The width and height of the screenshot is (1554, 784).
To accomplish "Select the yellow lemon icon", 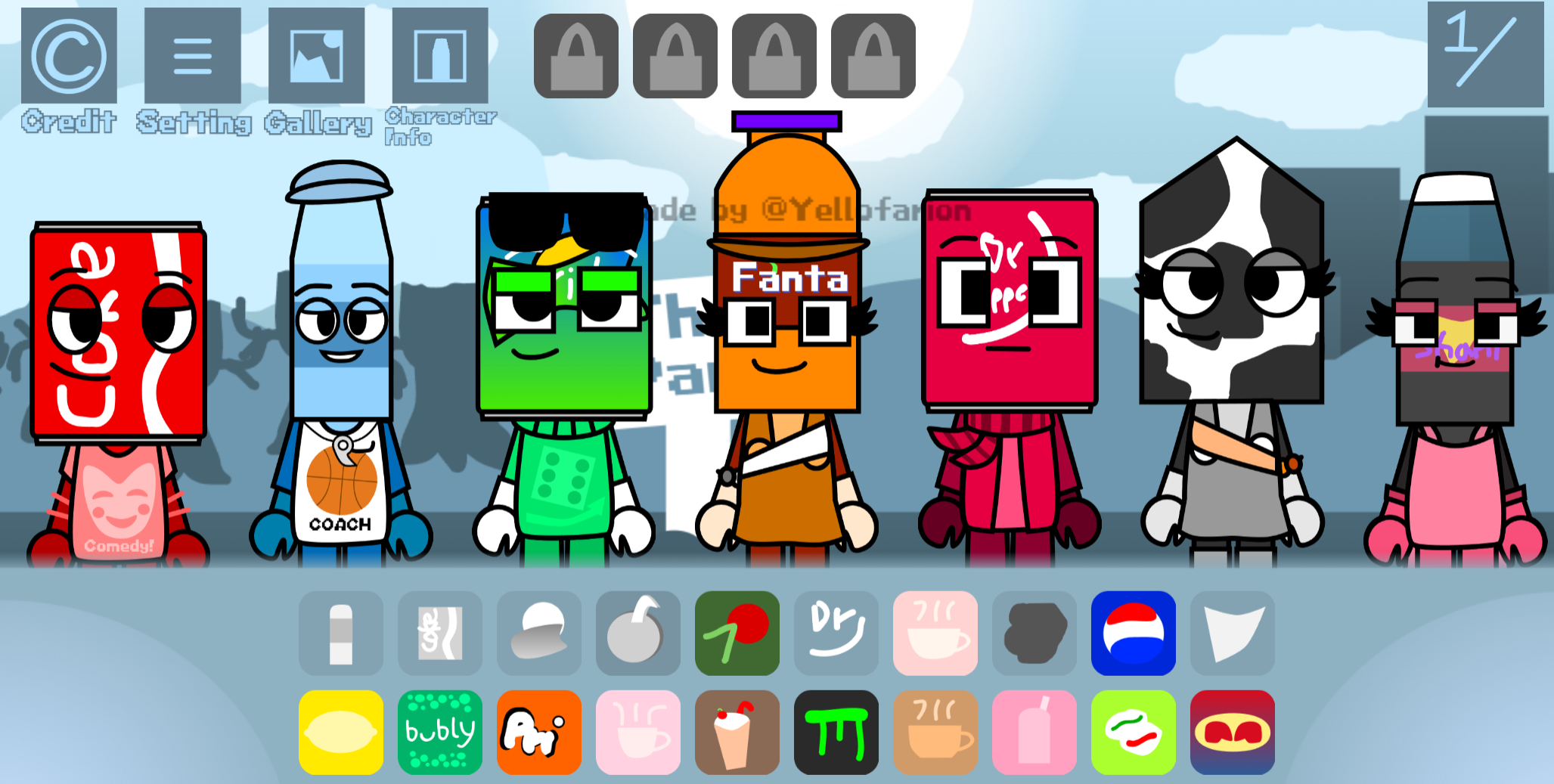I will point(341,732).
